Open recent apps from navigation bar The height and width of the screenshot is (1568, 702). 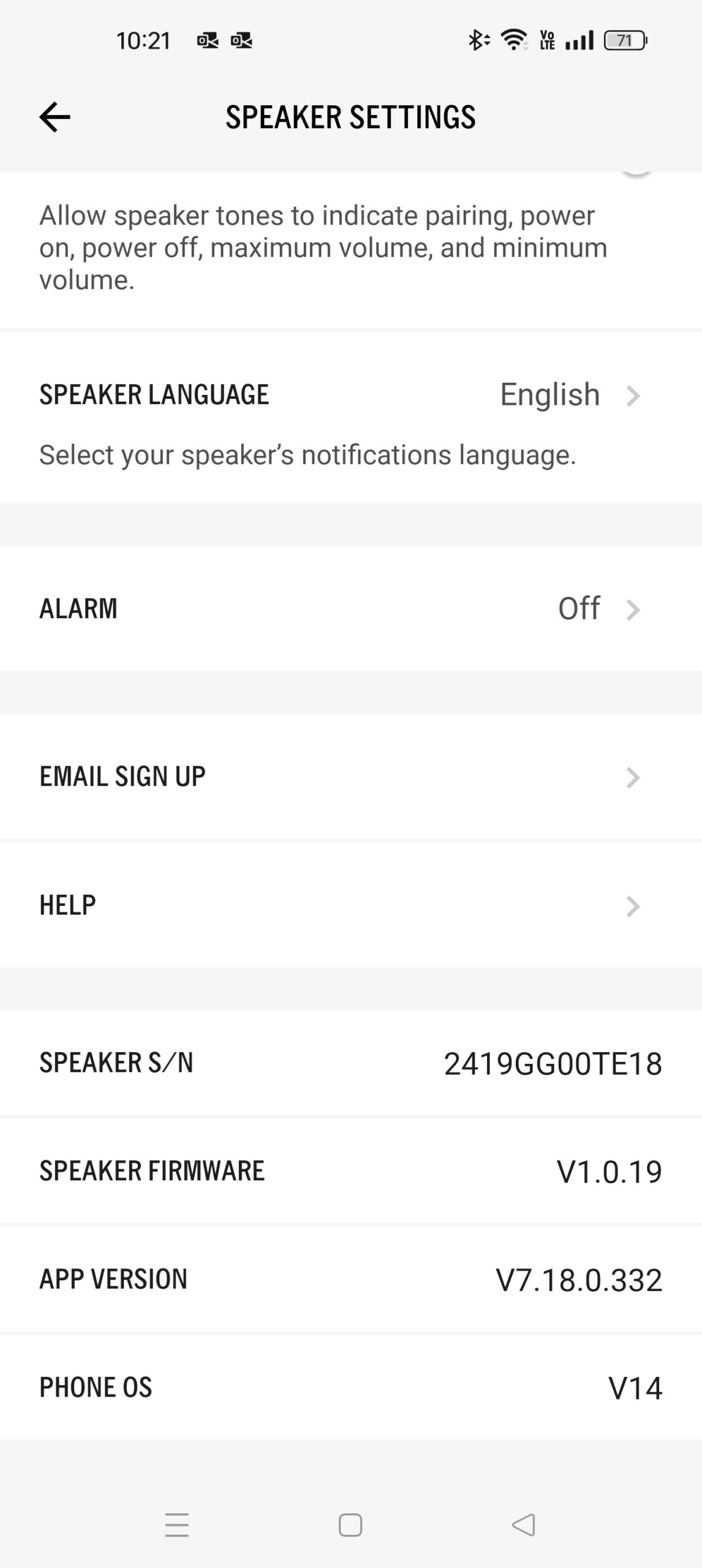pos(177,1525)
